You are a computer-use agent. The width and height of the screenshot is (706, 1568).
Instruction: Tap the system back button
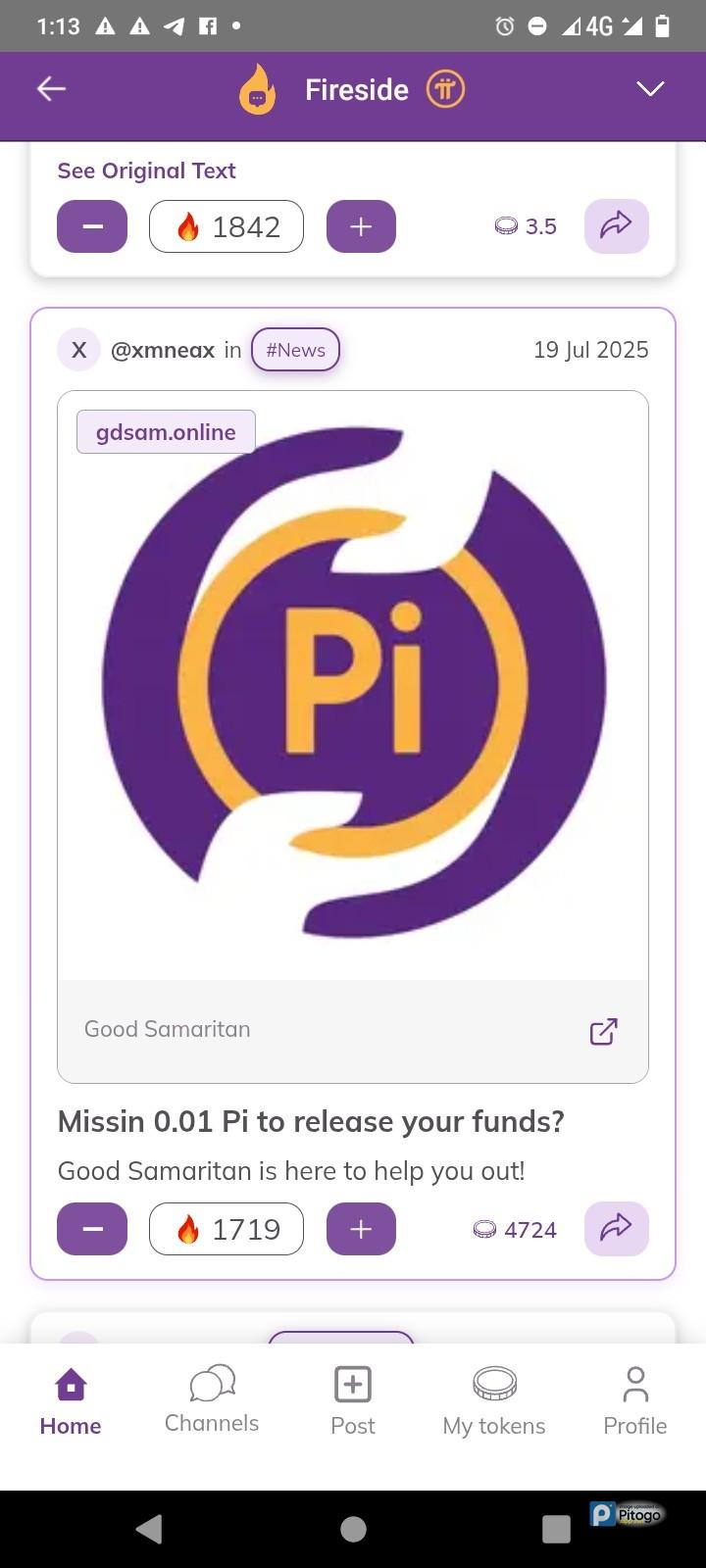pos(149,1529)
